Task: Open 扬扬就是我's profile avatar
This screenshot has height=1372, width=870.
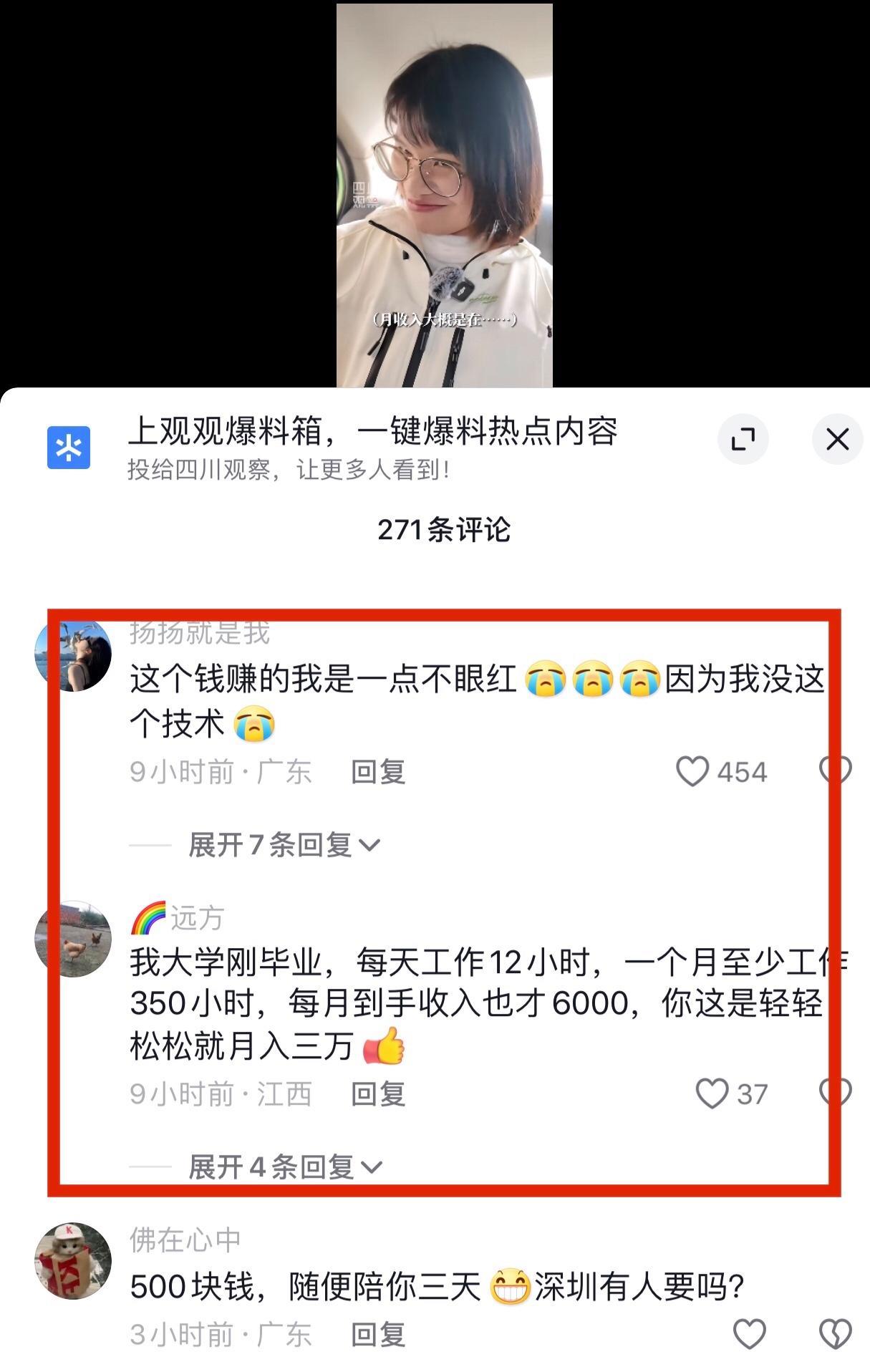Action: (73, 655)
